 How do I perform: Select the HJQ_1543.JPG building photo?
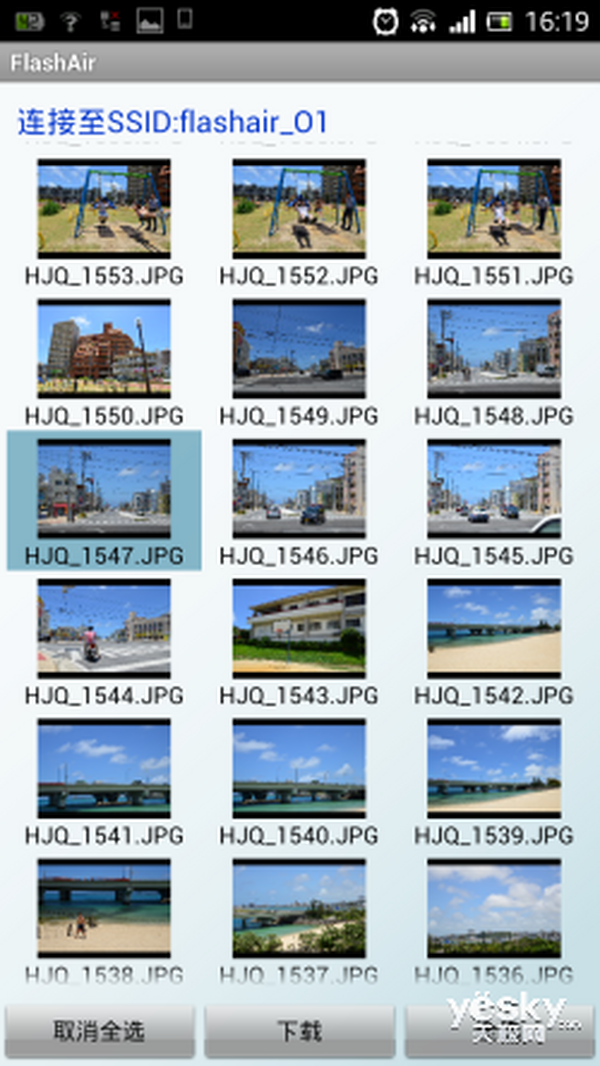[x=298, y=629]
